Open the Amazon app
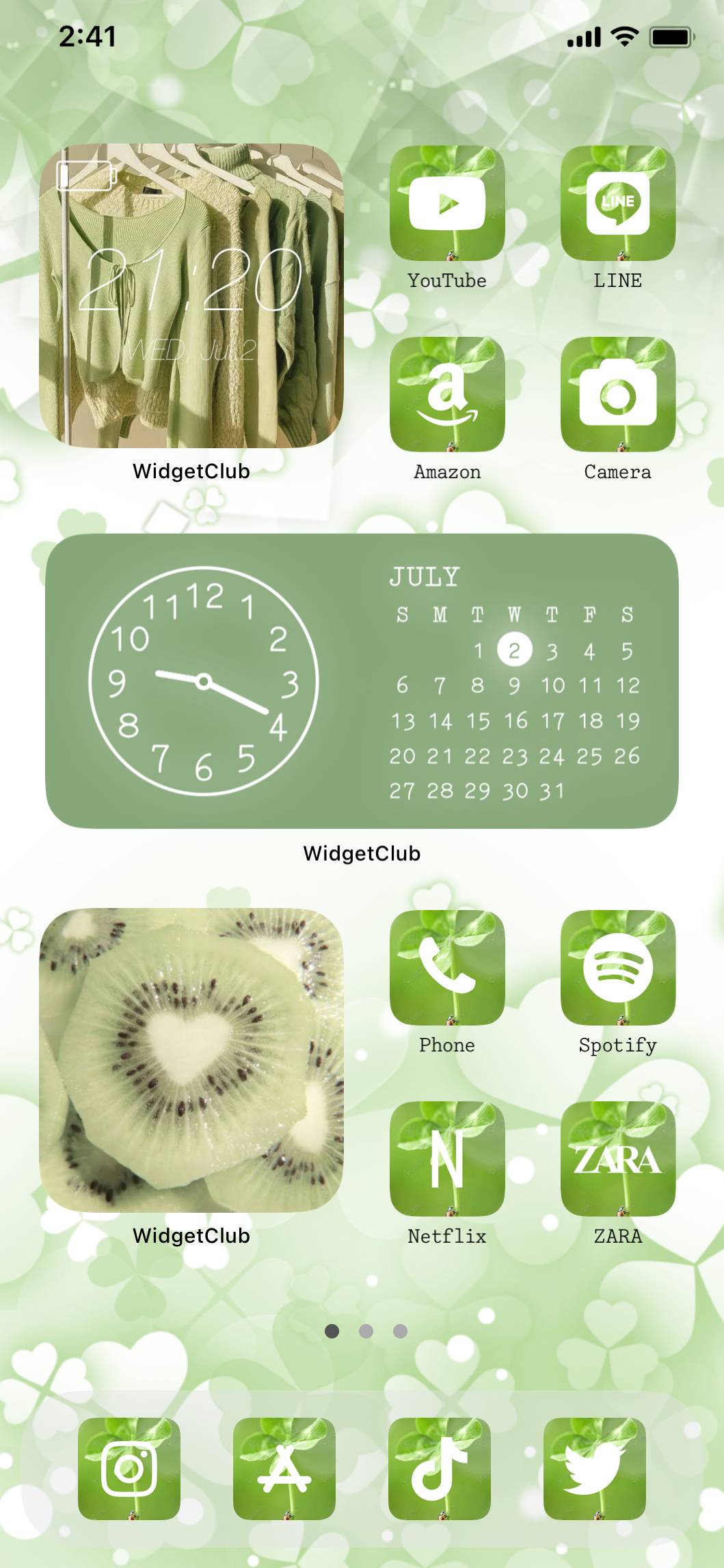 [x=447, y=394]
